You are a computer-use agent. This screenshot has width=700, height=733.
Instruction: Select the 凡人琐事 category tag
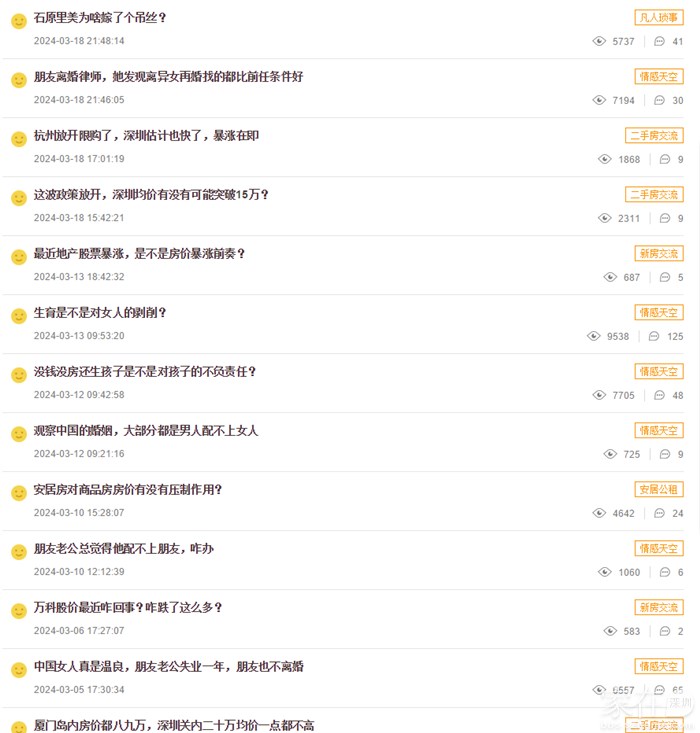pyautogui.click(x=659, y=18)
